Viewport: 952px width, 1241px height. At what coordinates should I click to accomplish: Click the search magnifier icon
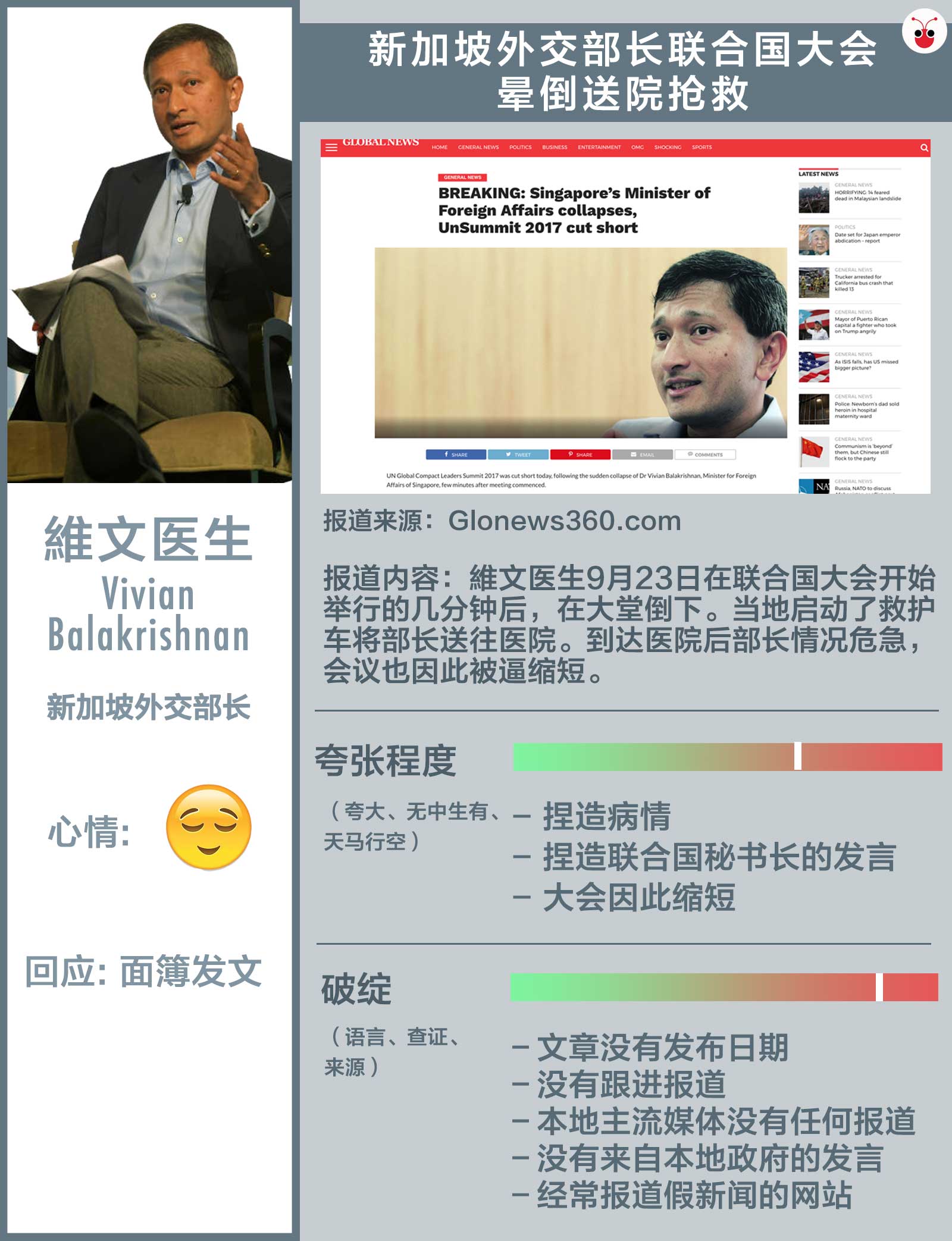(923, 146)
